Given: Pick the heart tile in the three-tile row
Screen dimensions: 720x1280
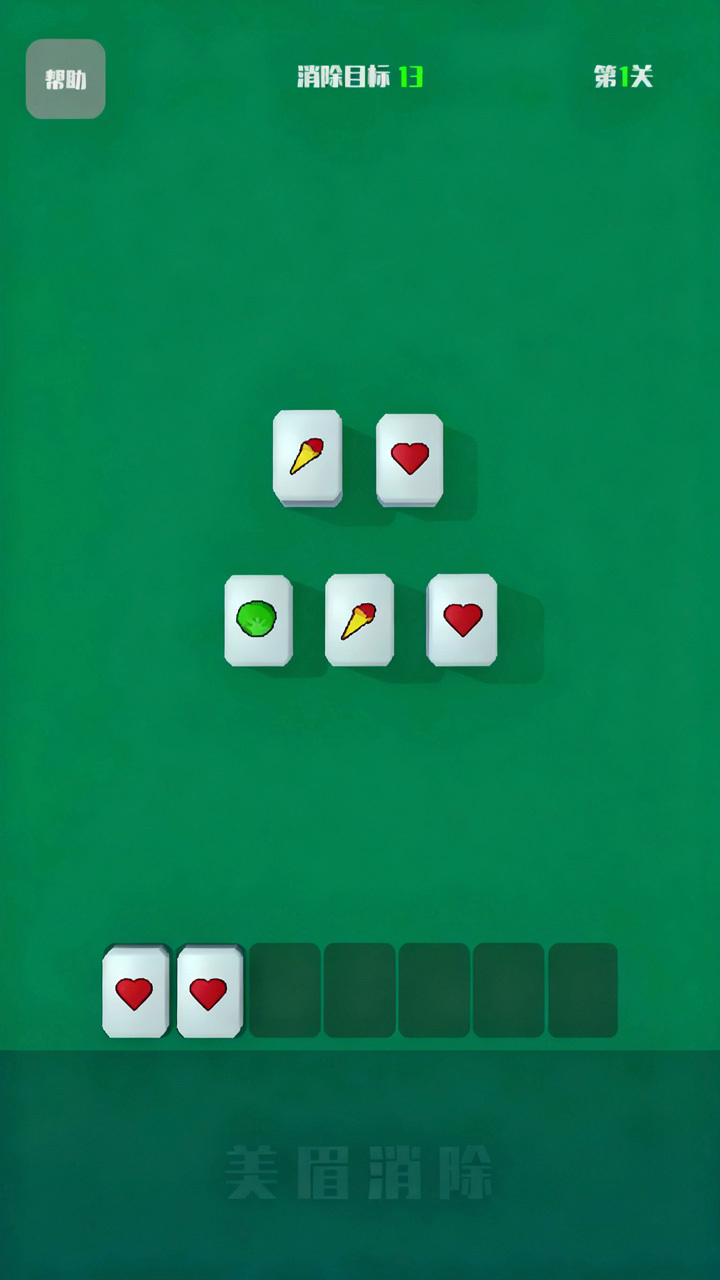Looking at the screenshot, I should click(x=462, y=619).
